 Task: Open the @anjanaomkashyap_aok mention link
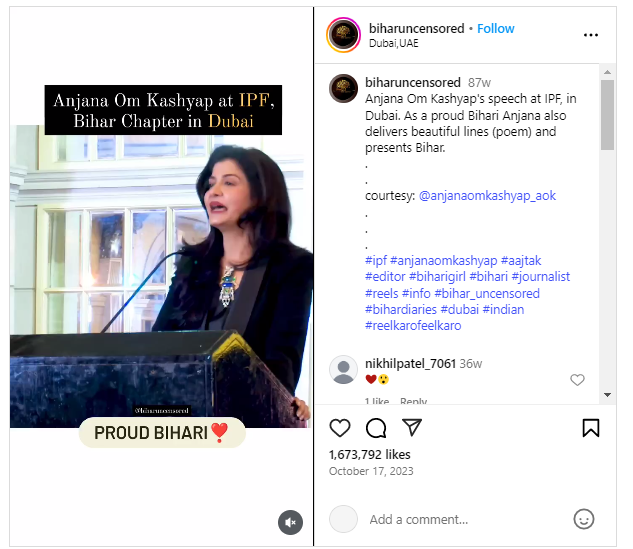(x=487, y=196)
